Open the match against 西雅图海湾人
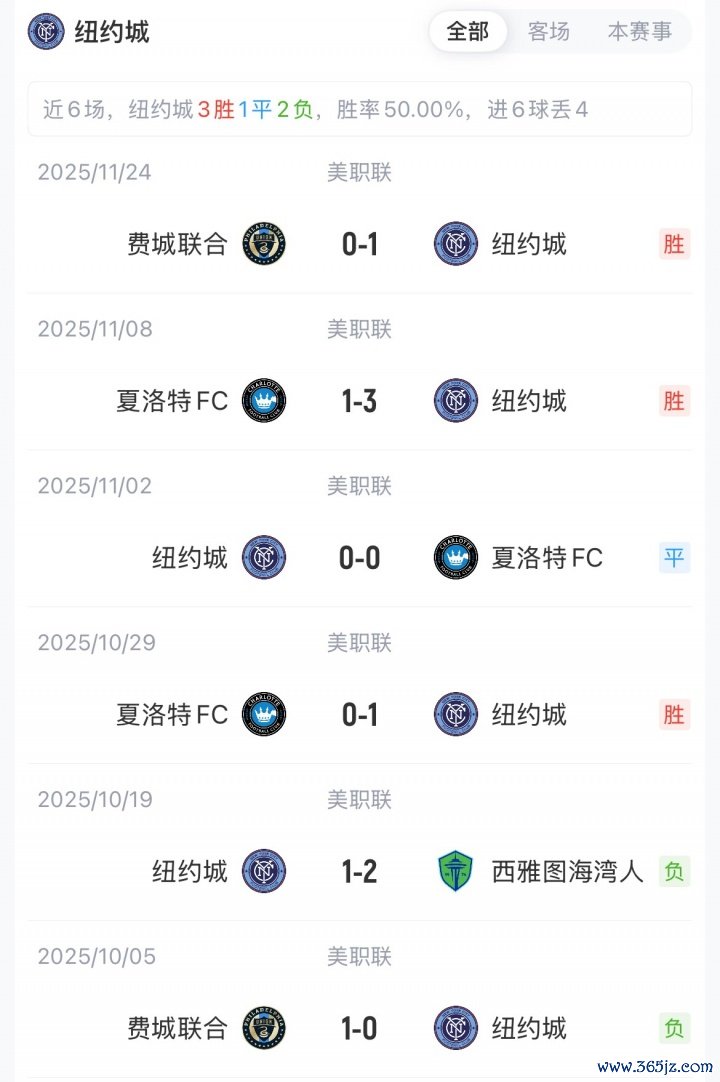This screenshot has width=720, height=1082. pyautogui.click(x=359, y=872)
